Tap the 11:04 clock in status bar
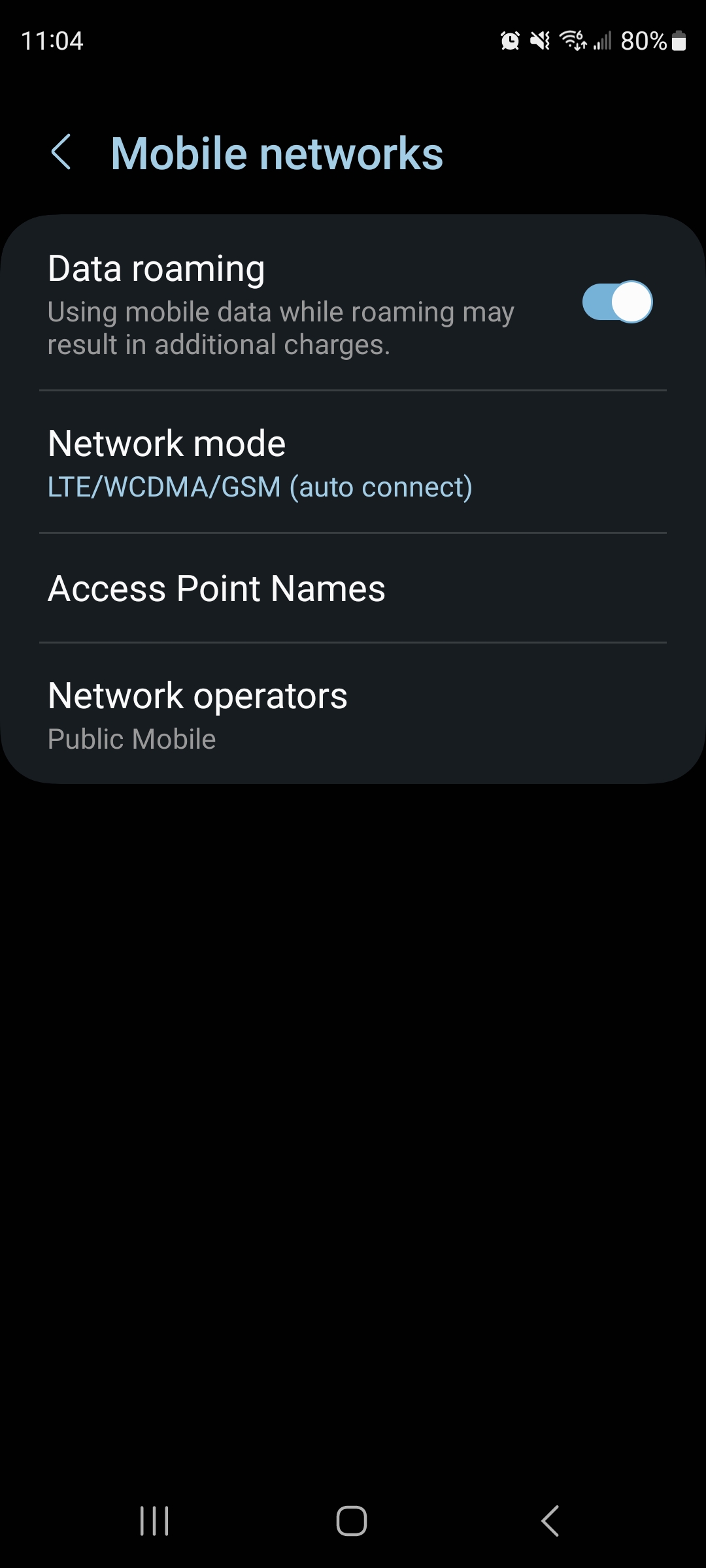This screenshot has width=706, height=1568. (x=51, y=41)
